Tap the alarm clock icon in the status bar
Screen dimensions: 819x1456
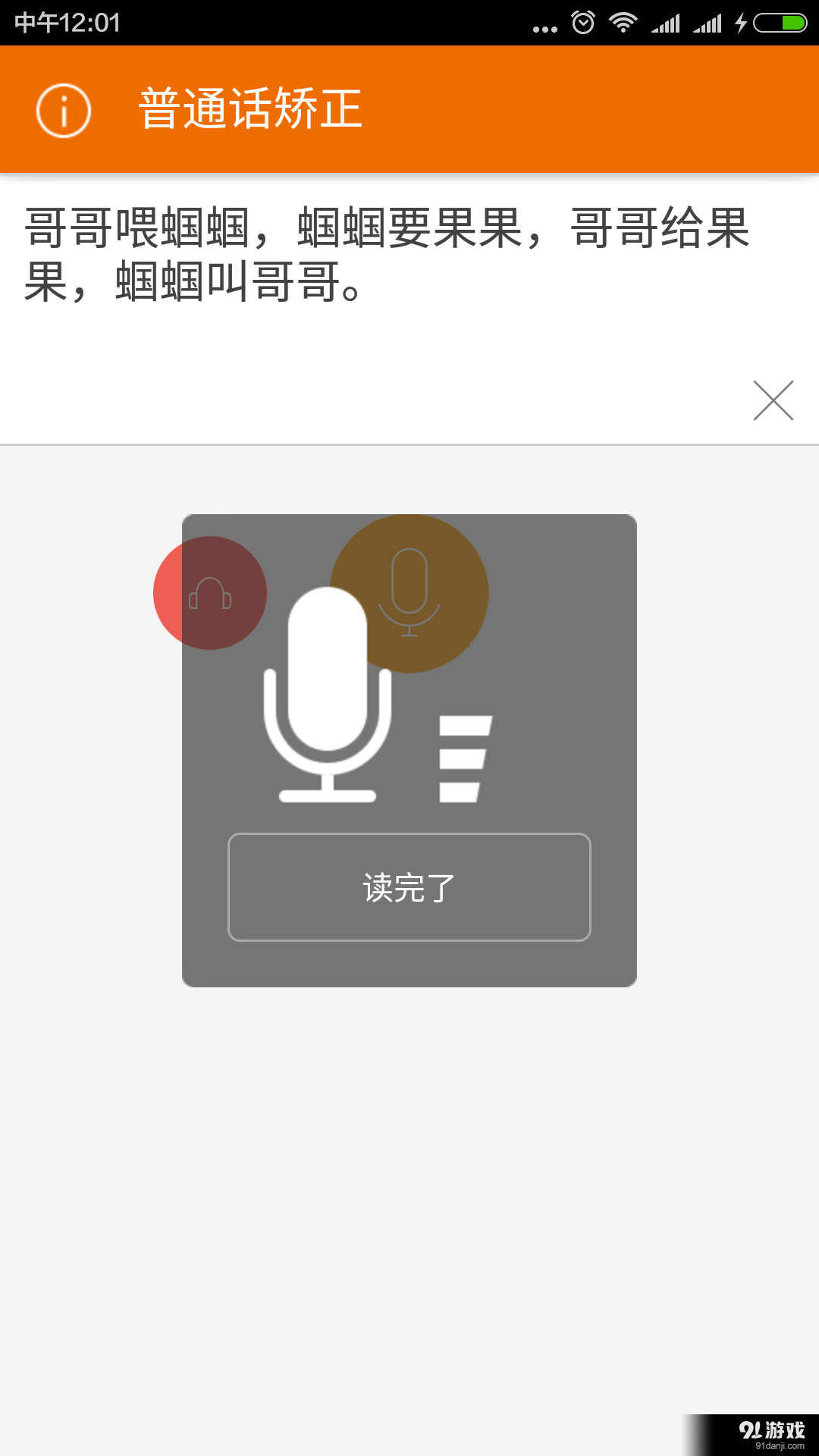pyautogui.click(x=581, y=21)
